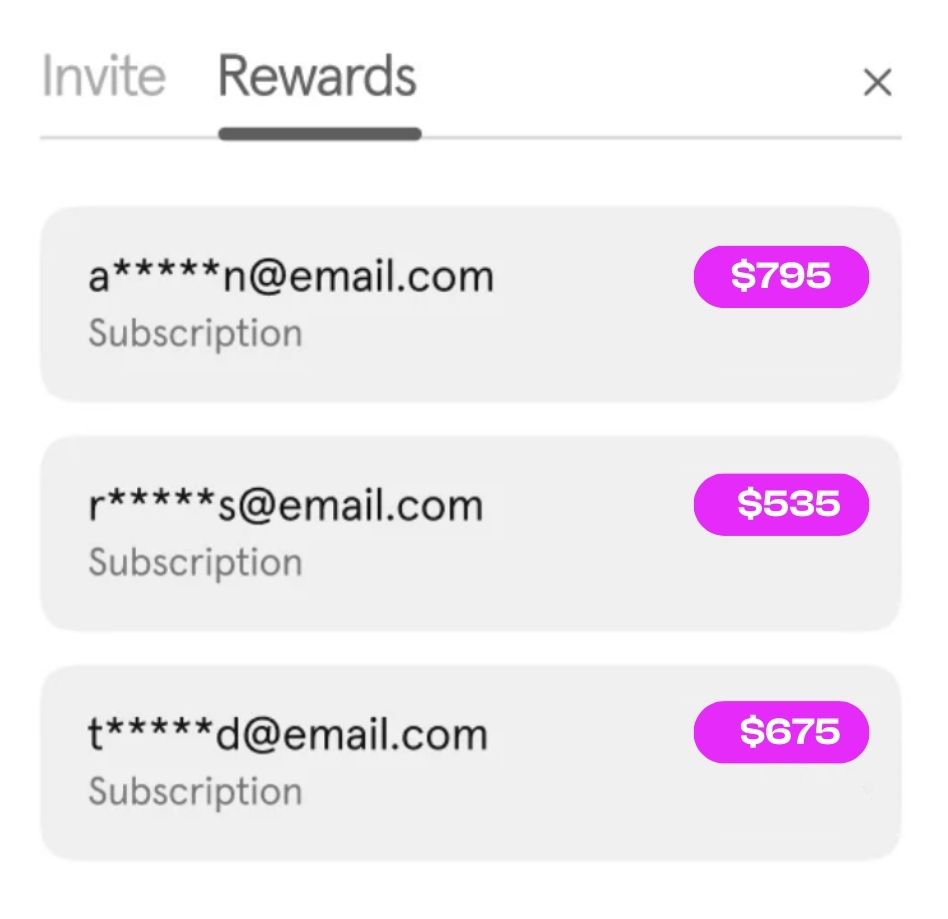Close the rewards panel

pyautogui.click(x=876, y=83)
